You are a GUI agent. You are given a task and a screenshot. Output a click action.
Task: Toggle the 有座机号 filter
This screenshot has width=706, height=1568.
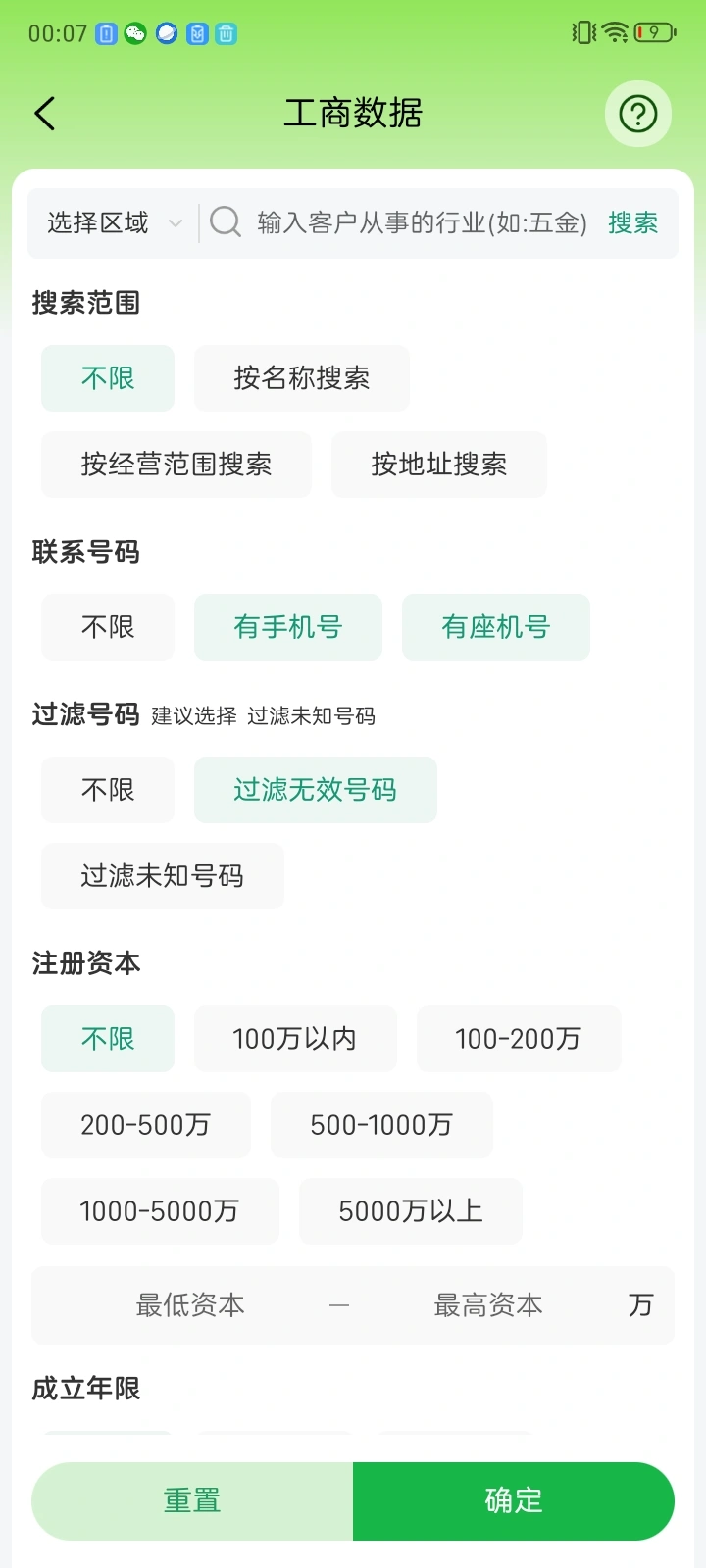pyautogui.click(x=495, y=627)
